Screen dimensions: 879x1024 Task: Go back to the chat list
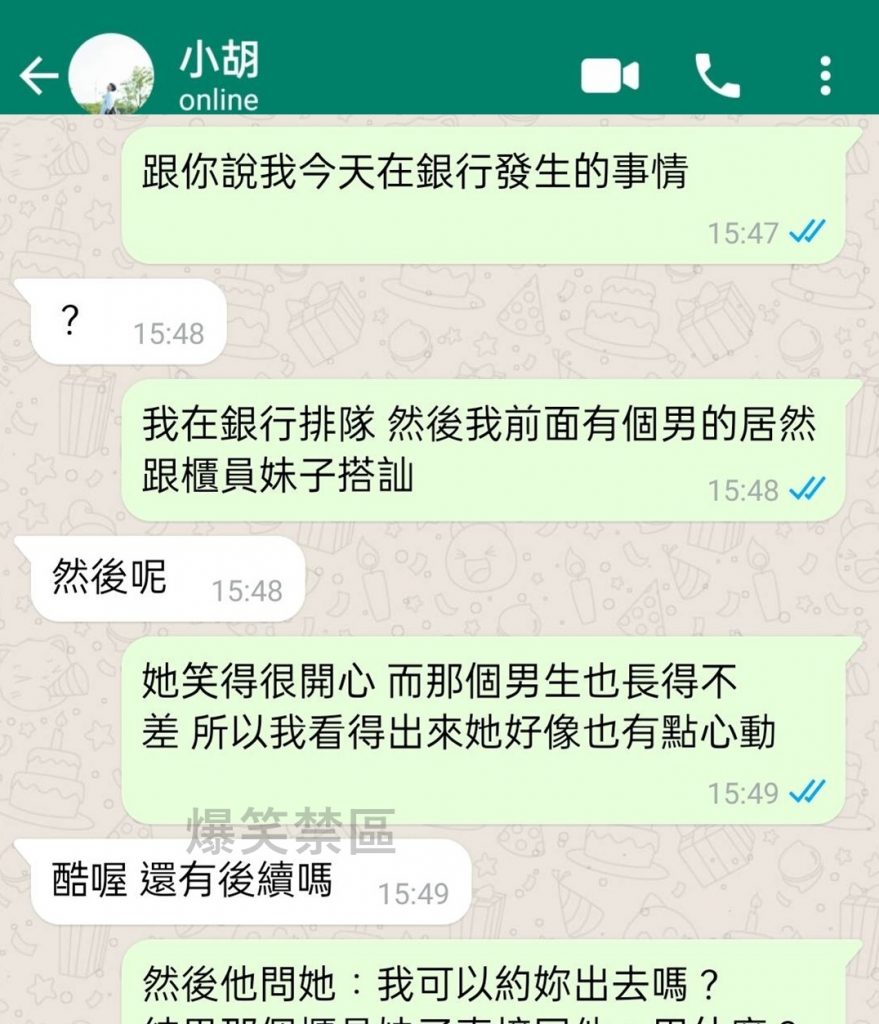(x=38, y=76)
